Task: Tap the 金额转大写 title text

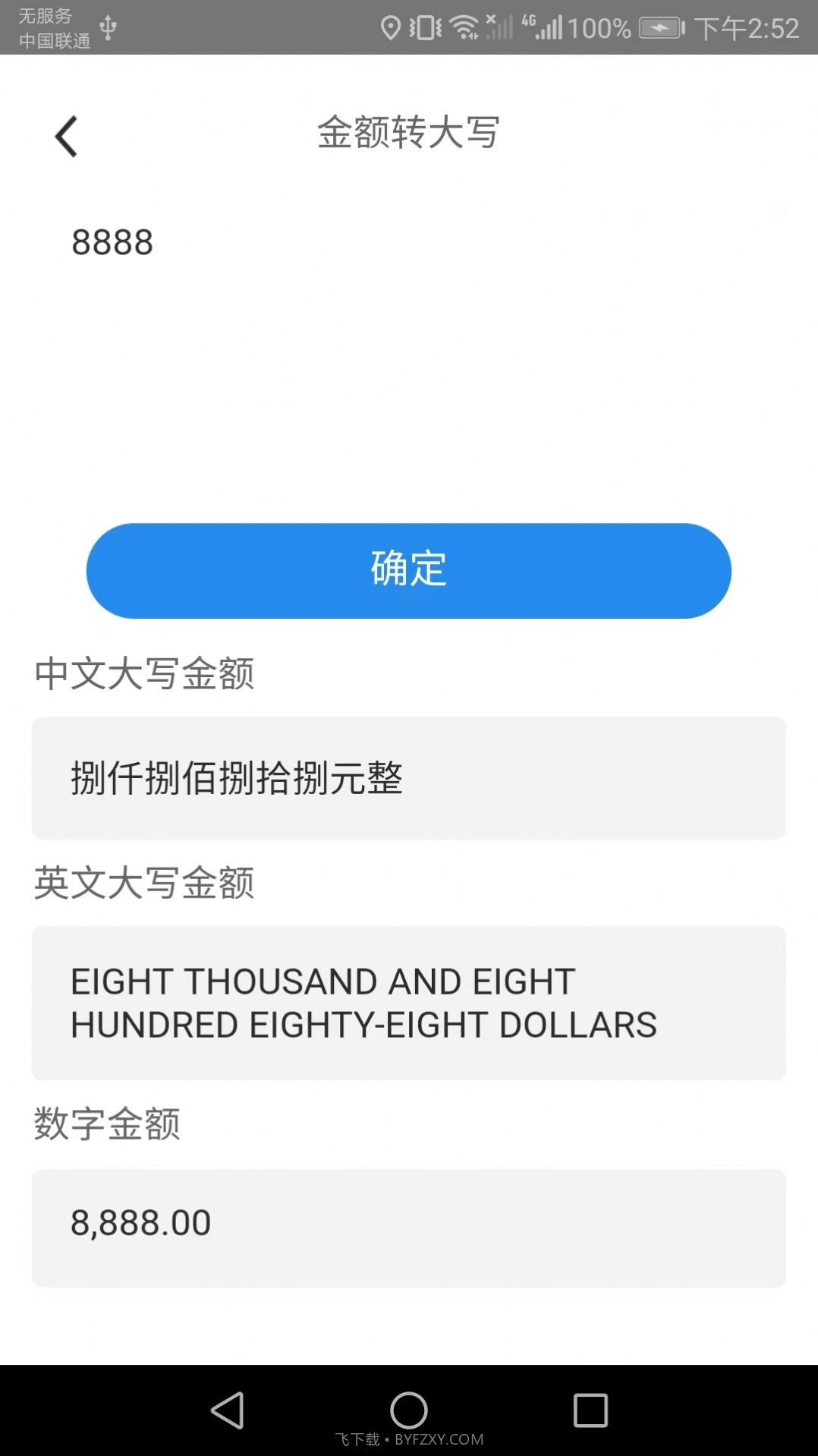Action: (408, 133)
